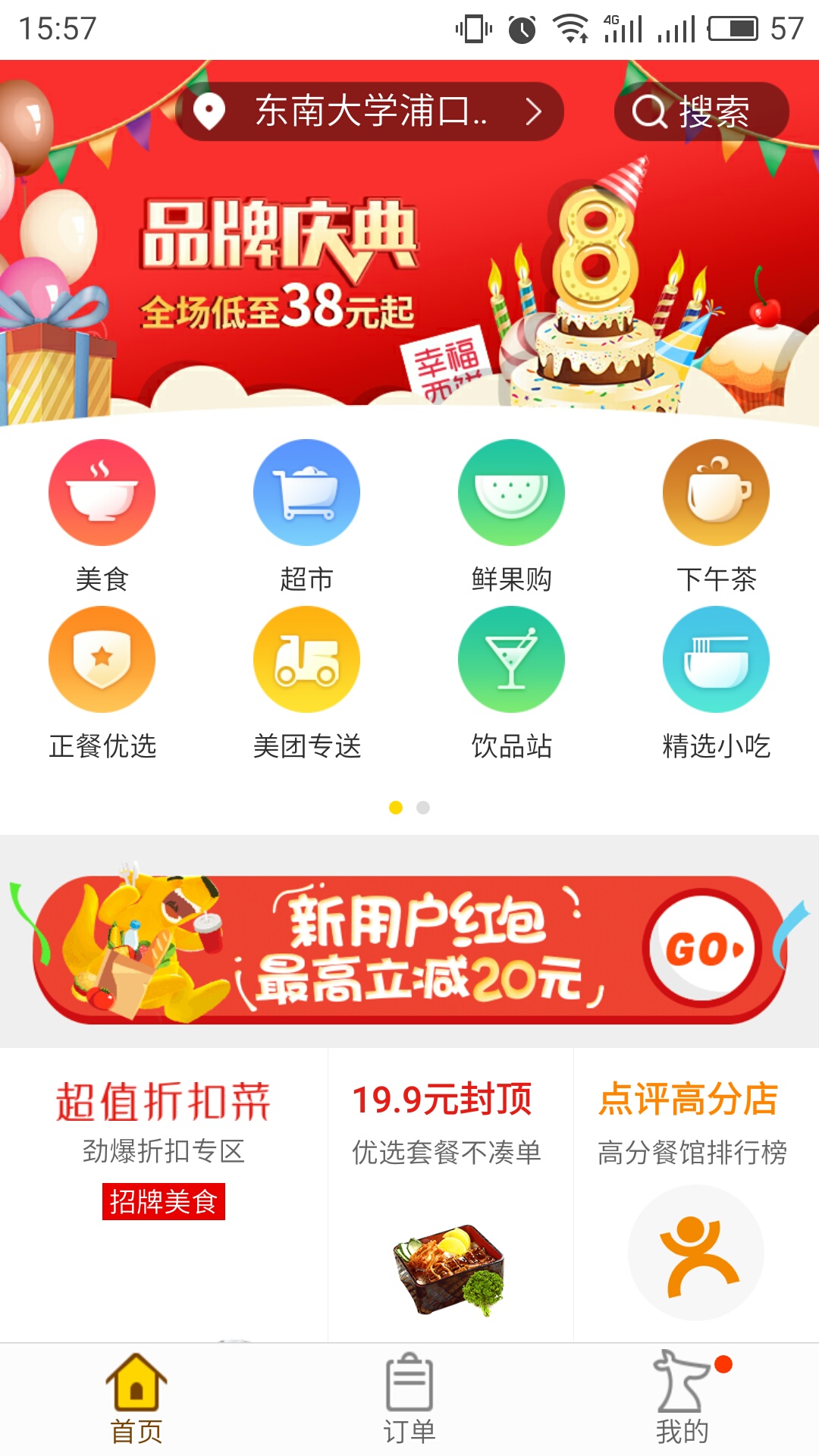Tap the second page indicator dot
This screenshot has height=1456, width=819.
pos(423,808)
